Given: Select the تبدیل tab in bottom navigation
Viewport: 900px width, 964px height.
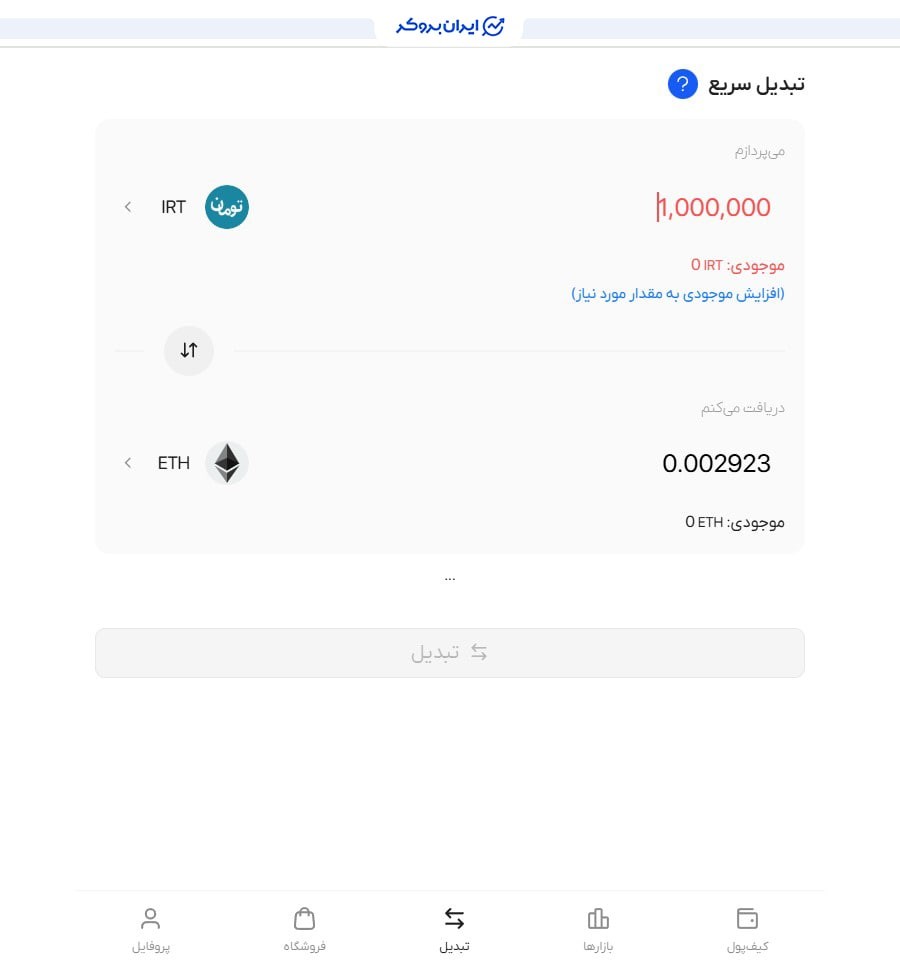Looking at the screenshot, I should pos(454,928).
